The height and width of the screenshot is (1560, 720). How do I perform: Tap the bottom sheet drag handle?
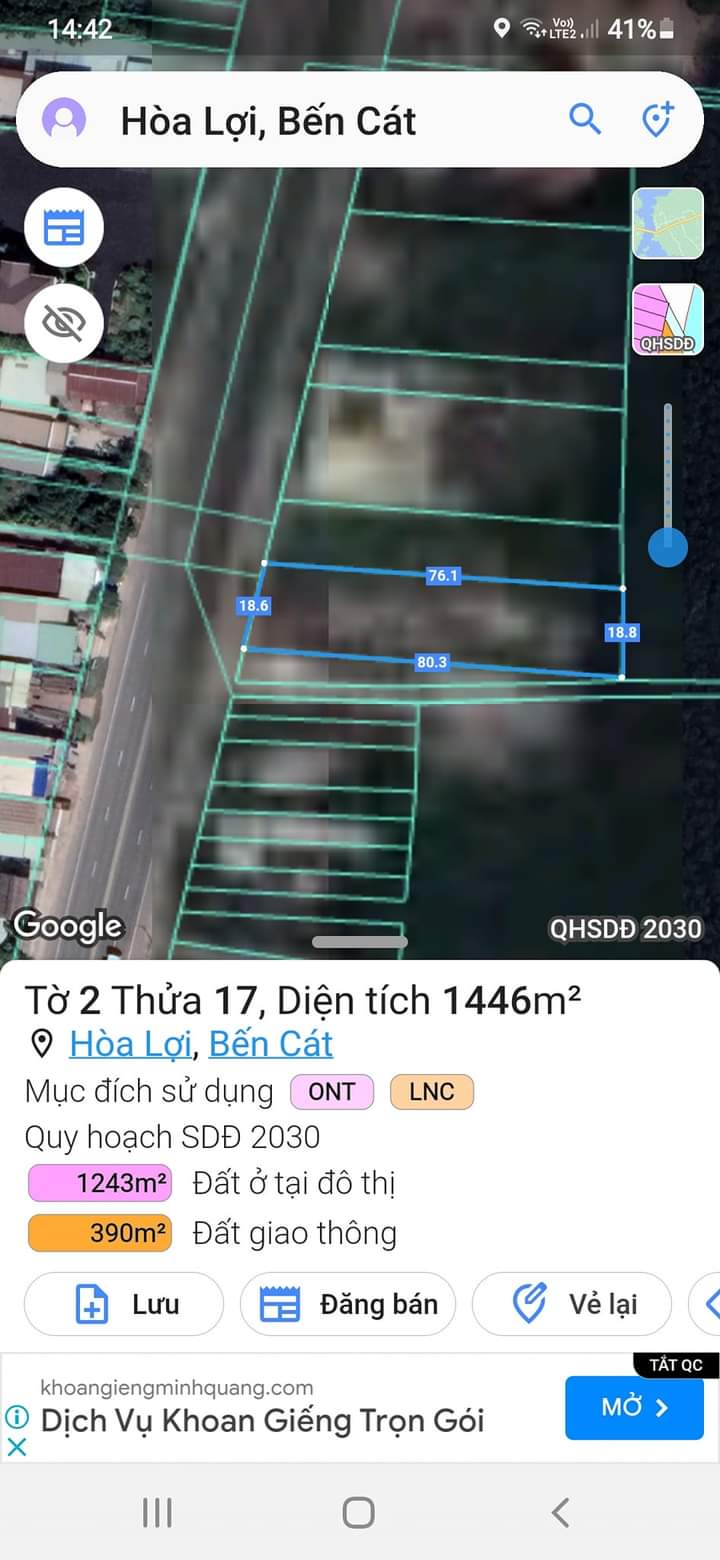360,942
